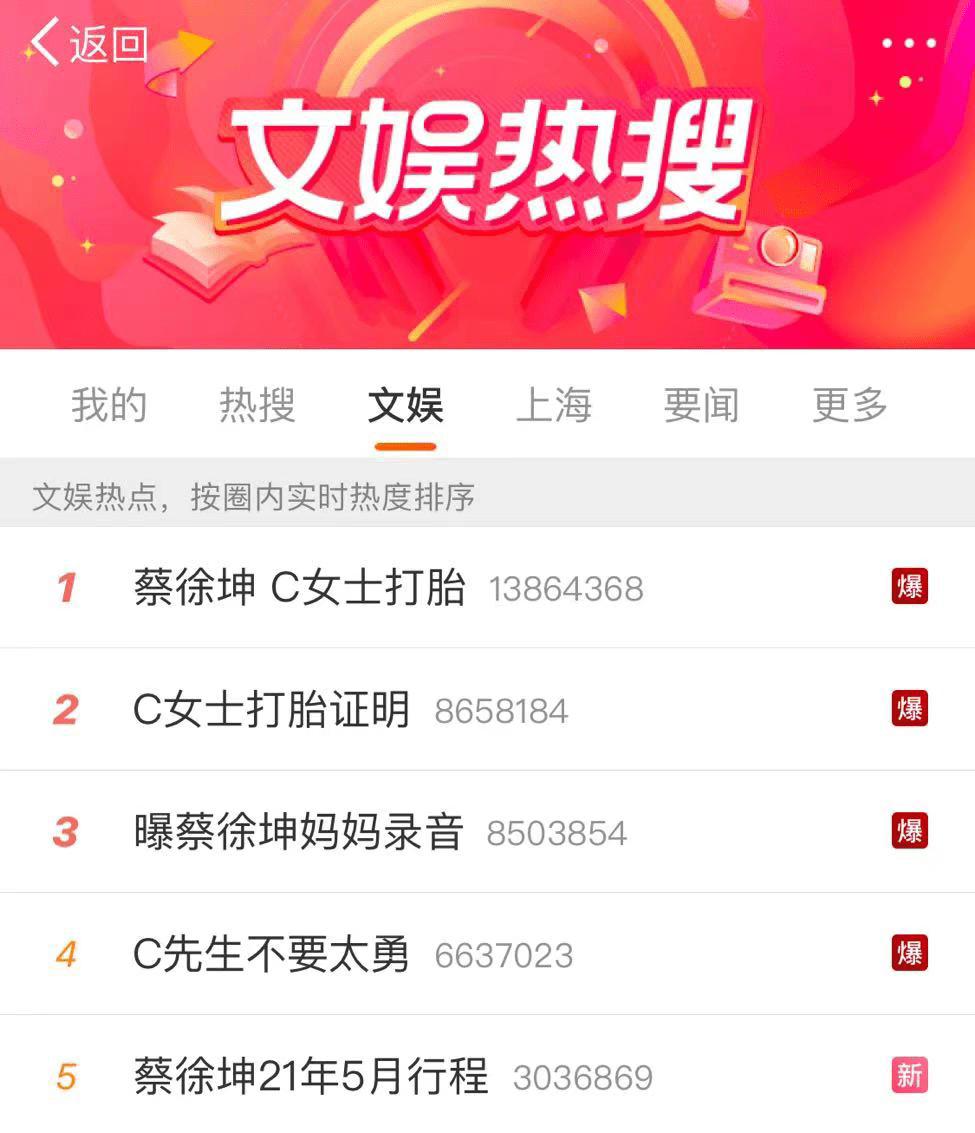Open topic C女士打胎证明
The width and height of the screenshot is (975, 1133).
tap(271, 710)
